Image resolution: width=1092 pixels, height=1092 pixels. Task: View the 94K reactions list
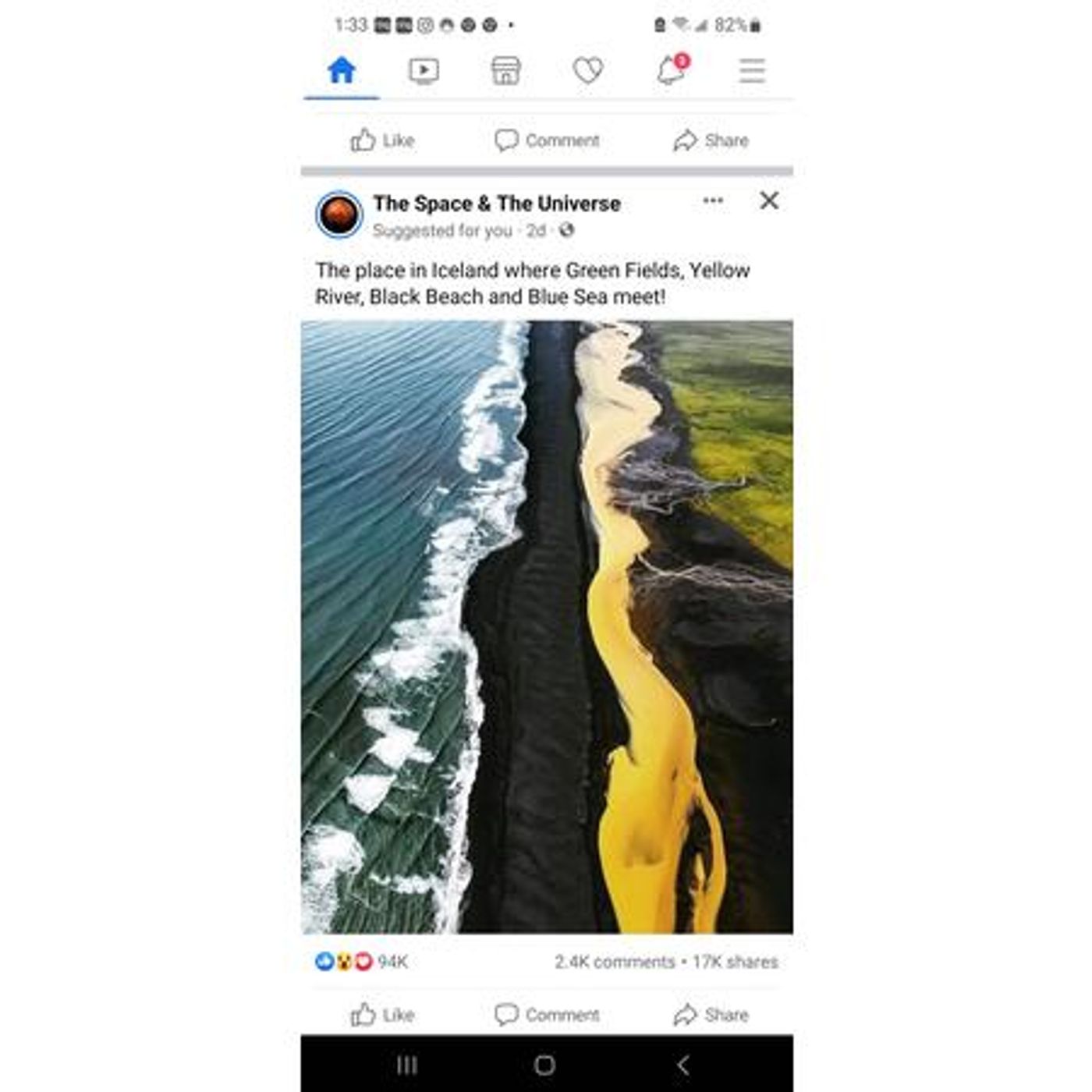[362, 962]
